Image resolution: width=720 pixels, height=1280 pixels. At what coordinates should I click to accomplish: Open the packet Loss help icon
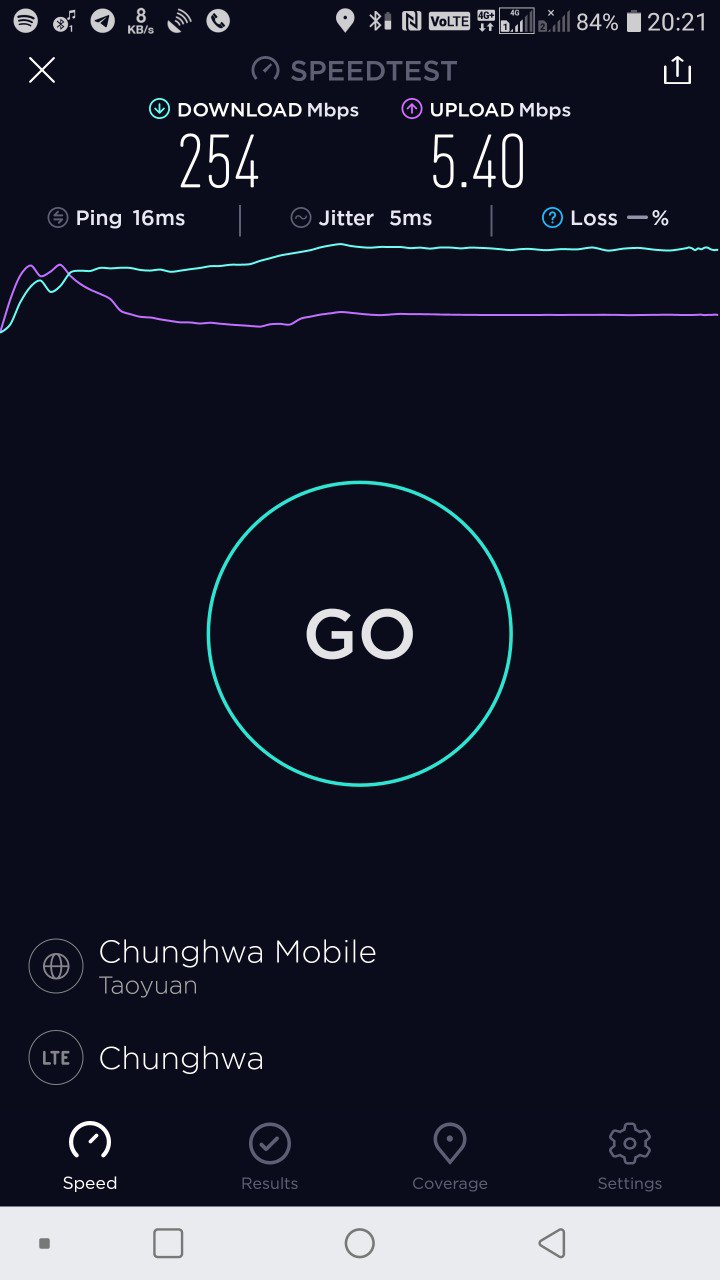pyautogui.click(x=552, y=218)
